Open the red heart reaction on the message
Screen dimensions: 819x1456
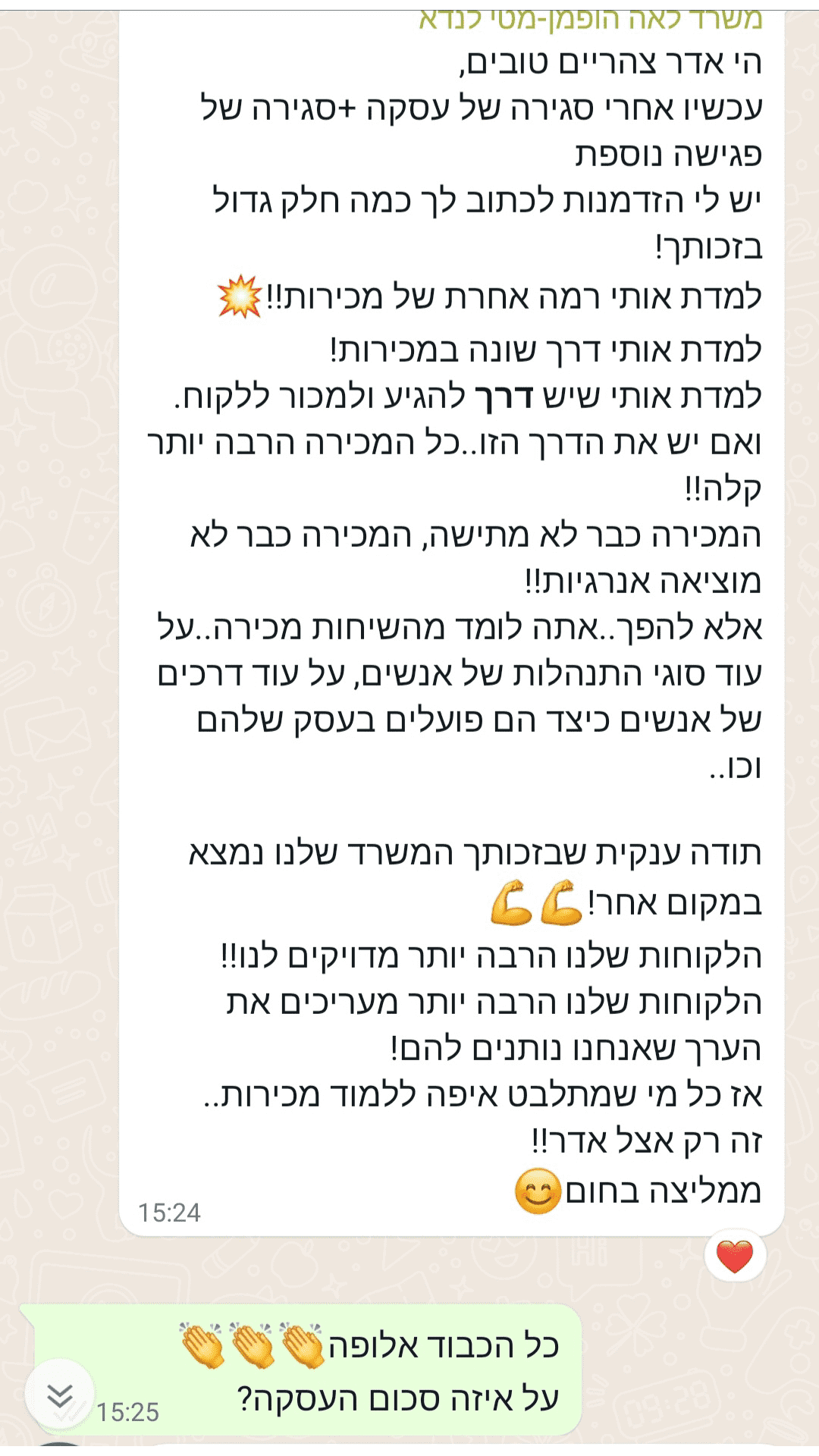pyautogui.click(x=735, y=1257)
